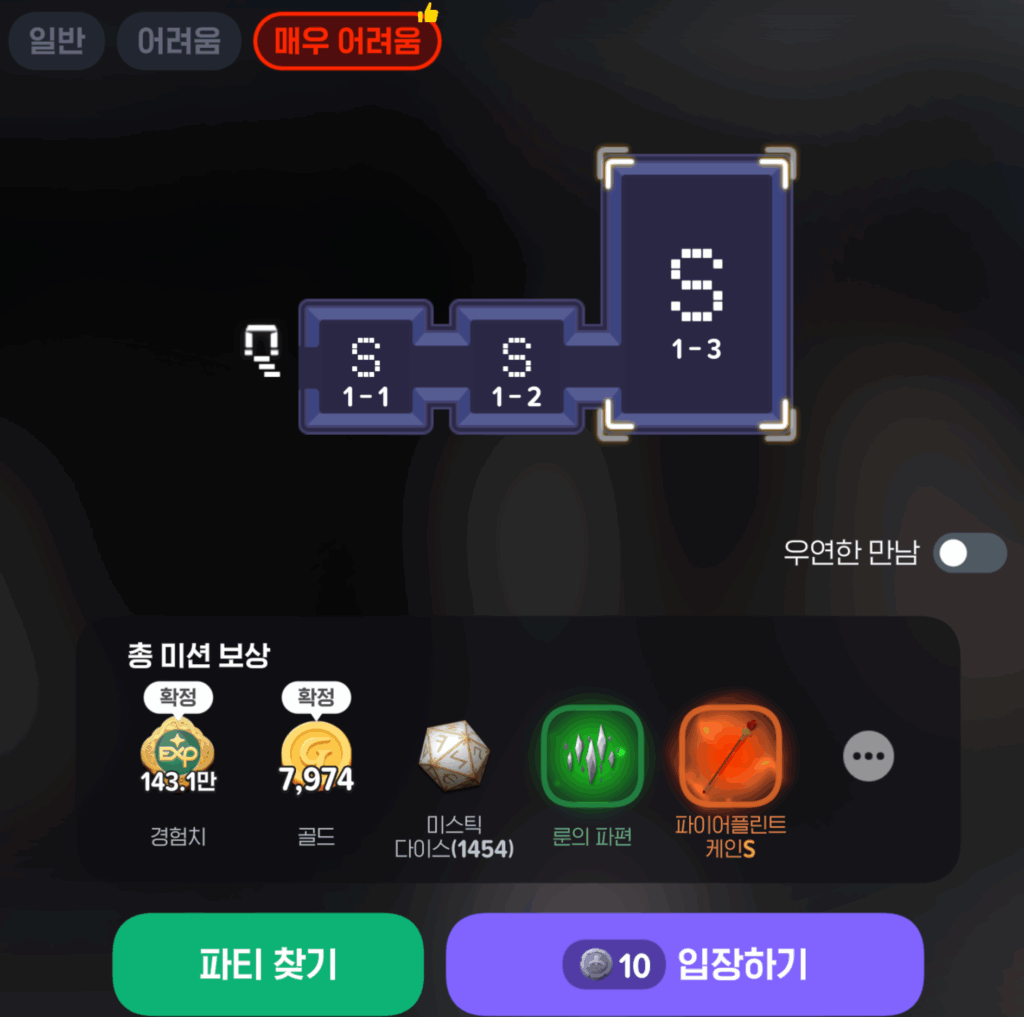
Task: Open 파이어플린트 케인S reward info
Action: click(730, 757)
